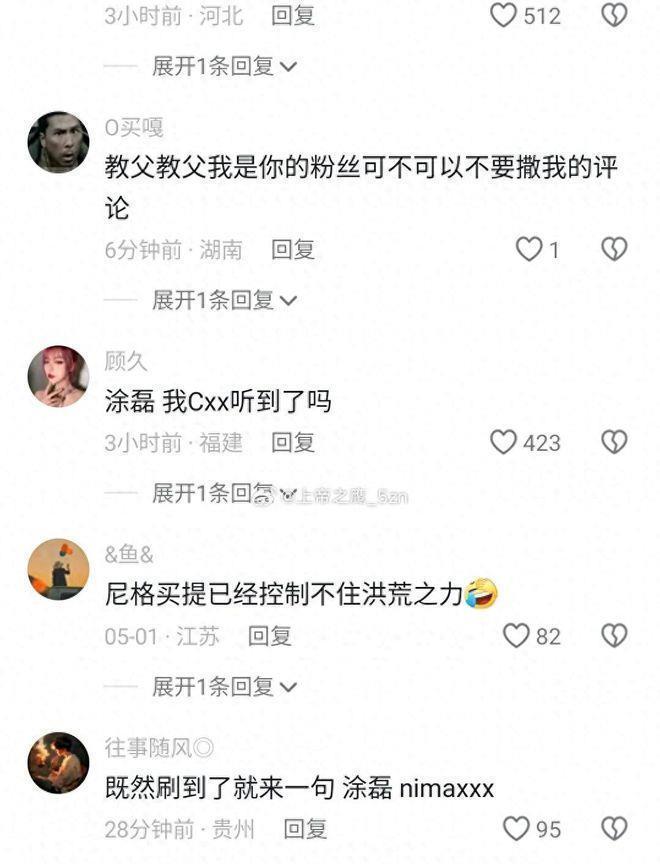
Task: Like 顾久's comment with 423 likes
Action: click(504, 442)
